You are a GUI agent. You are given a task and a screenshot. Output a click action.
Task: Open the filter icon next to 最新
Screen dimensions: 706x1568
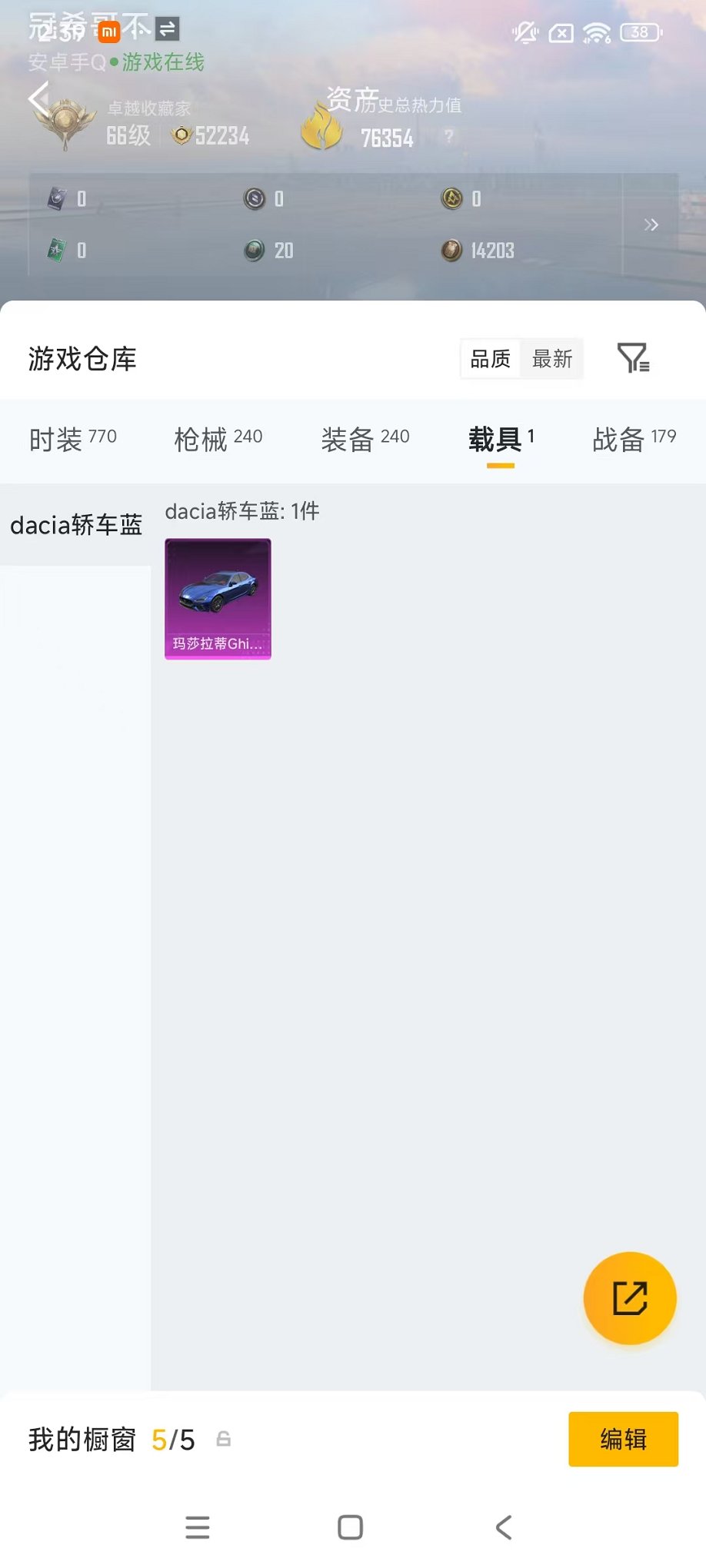tap(634, 357)
